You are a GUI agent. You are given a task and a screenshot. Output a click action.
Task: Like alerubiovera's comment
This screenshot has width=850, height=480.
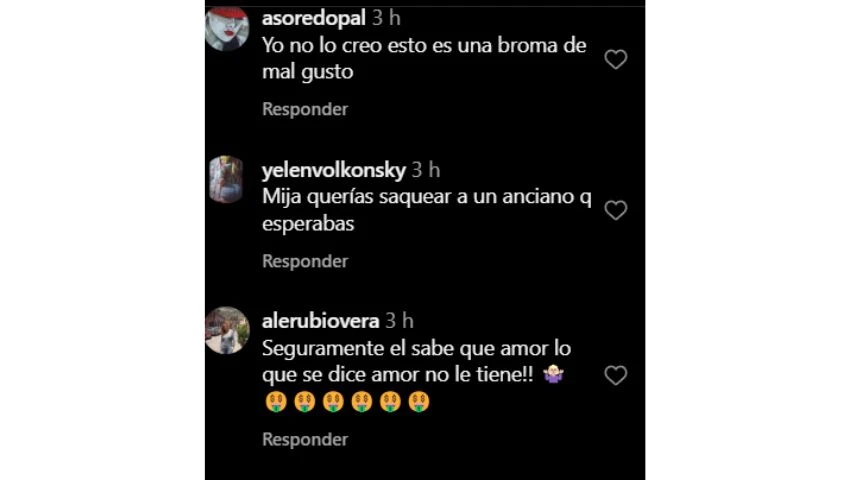(x=616, y=376)
